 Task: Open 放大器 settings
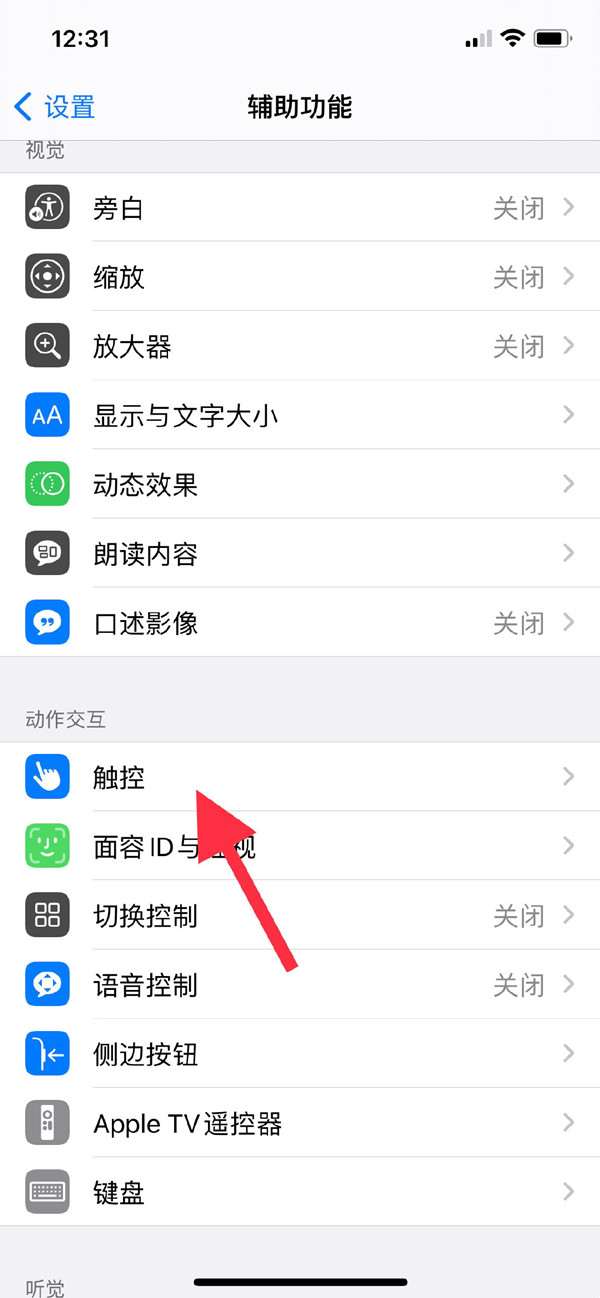click(300, 346)
